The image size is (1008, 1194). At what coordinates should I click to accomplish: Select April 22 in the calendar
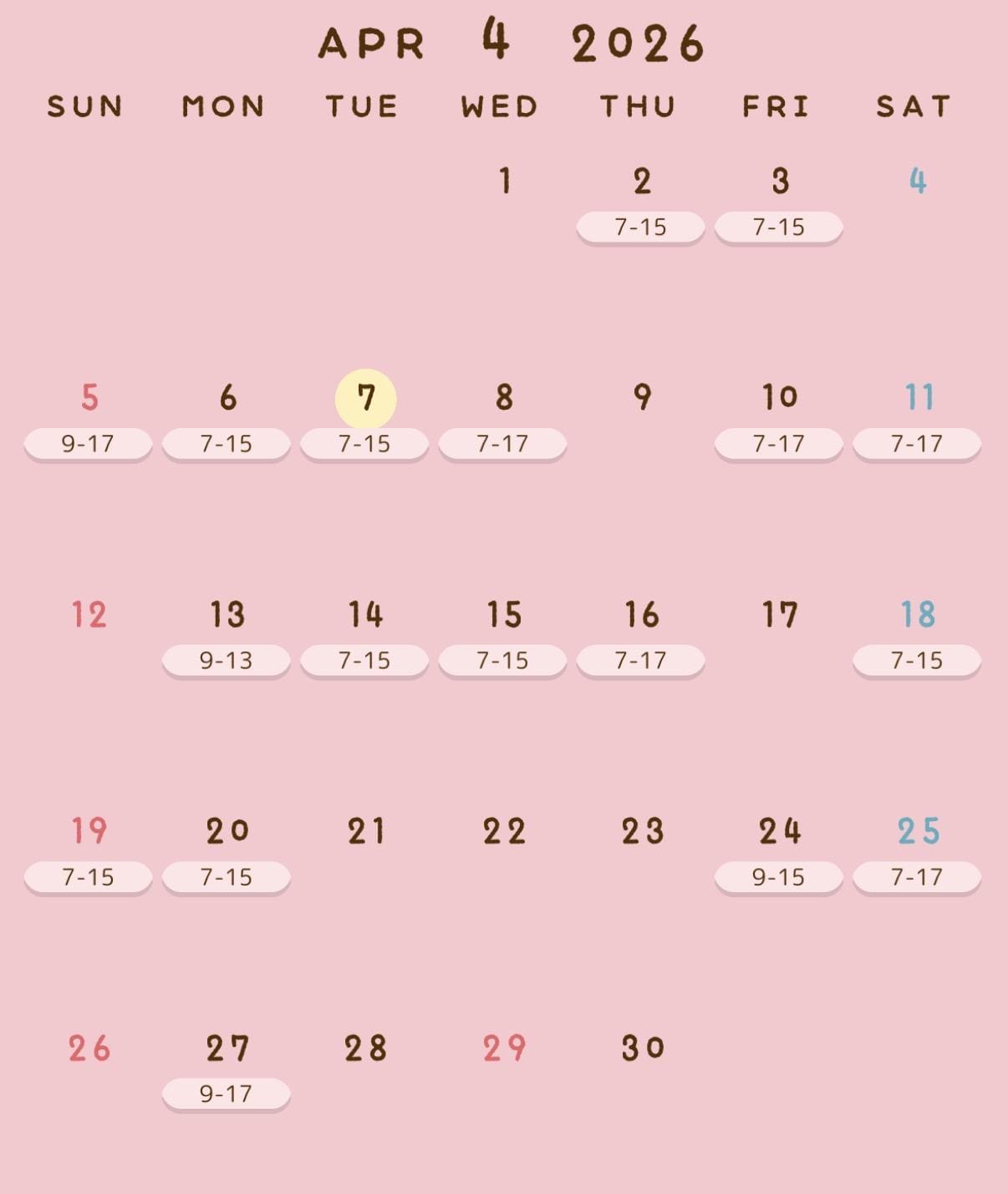tap(503, 831)
